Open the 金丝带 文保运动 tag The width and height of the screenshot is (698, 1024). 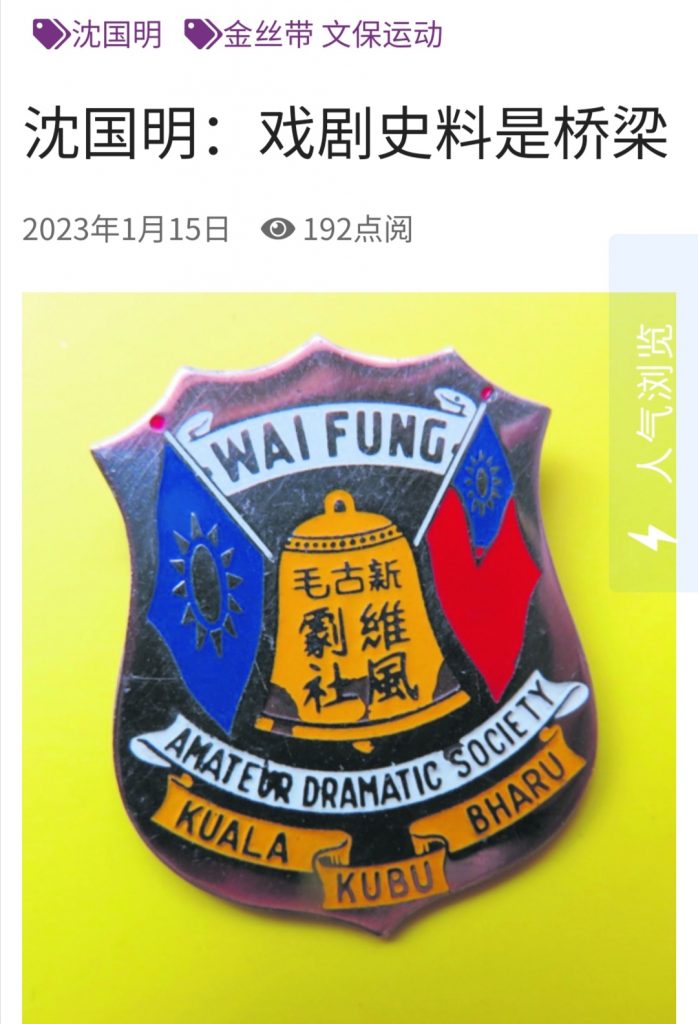coord(314,35)
